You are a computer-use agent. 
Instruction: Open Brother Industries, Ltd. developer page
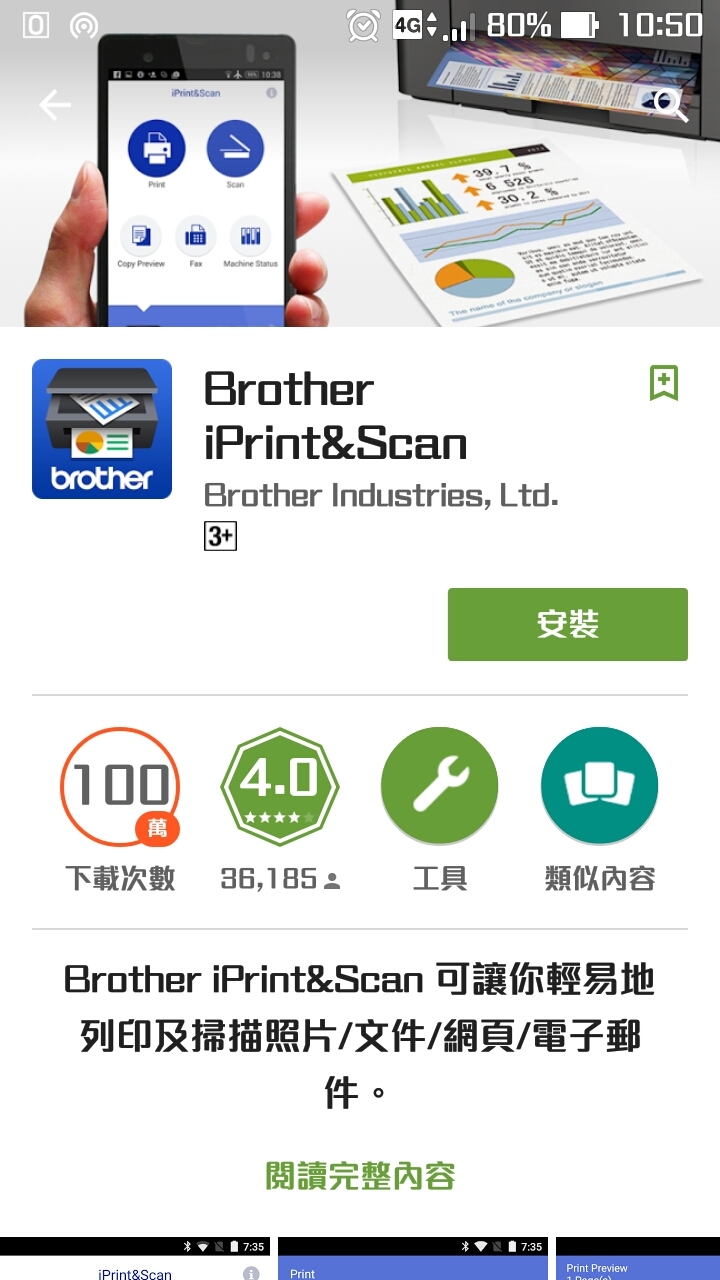(x=381, y=495)
